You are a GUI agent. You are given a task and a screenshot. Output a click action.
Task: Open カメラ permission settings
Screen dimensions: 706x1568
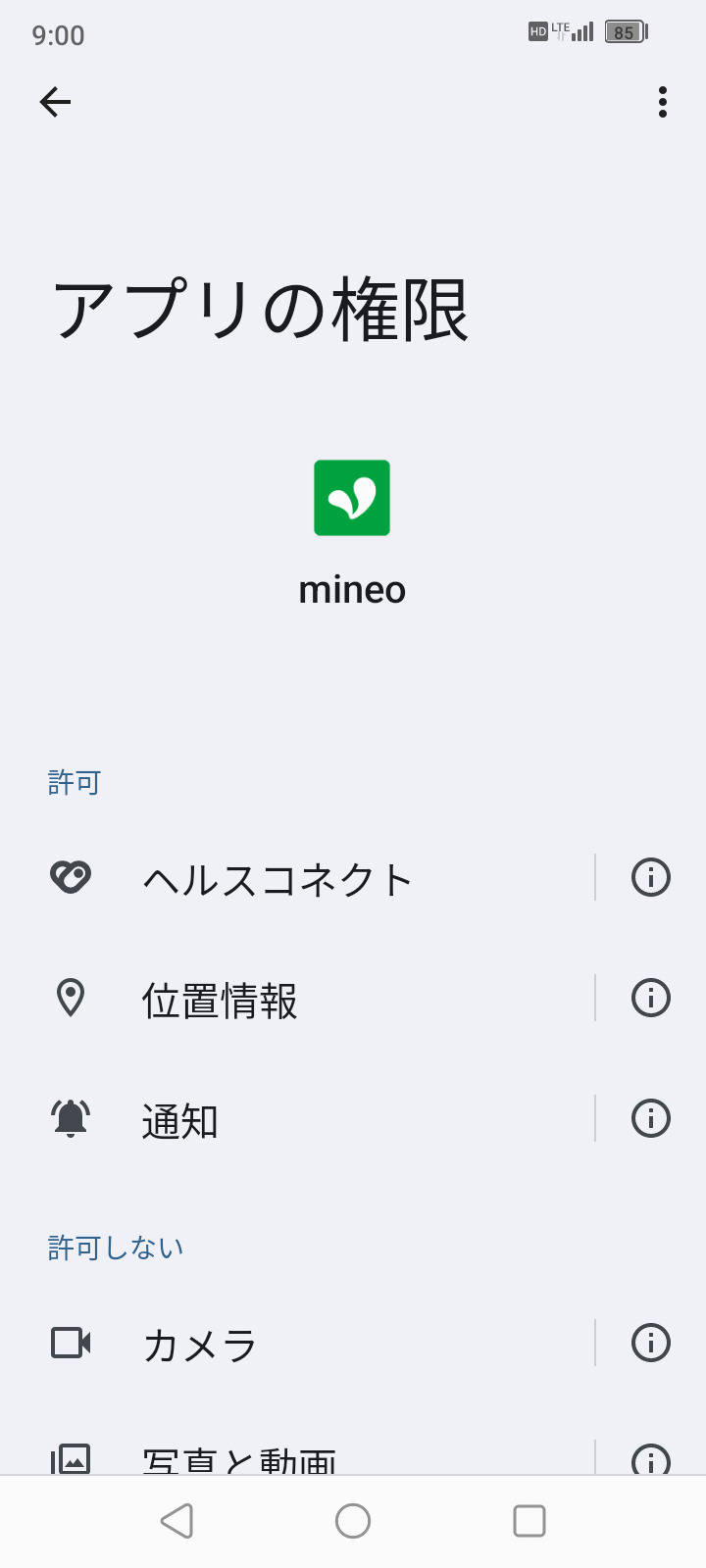(200, 1344)
